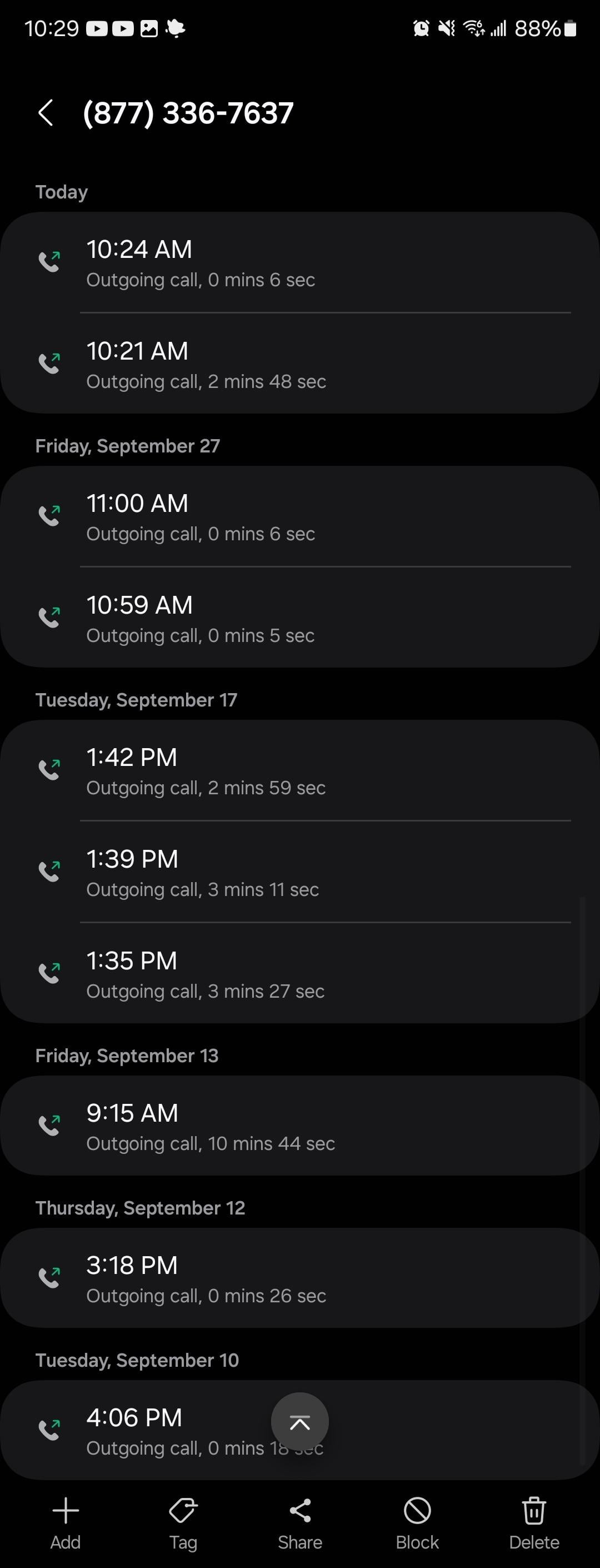View the 1:35 PM outgoing call
The height and width of the screenshot is (1568, 600).
tap(300, 974)
